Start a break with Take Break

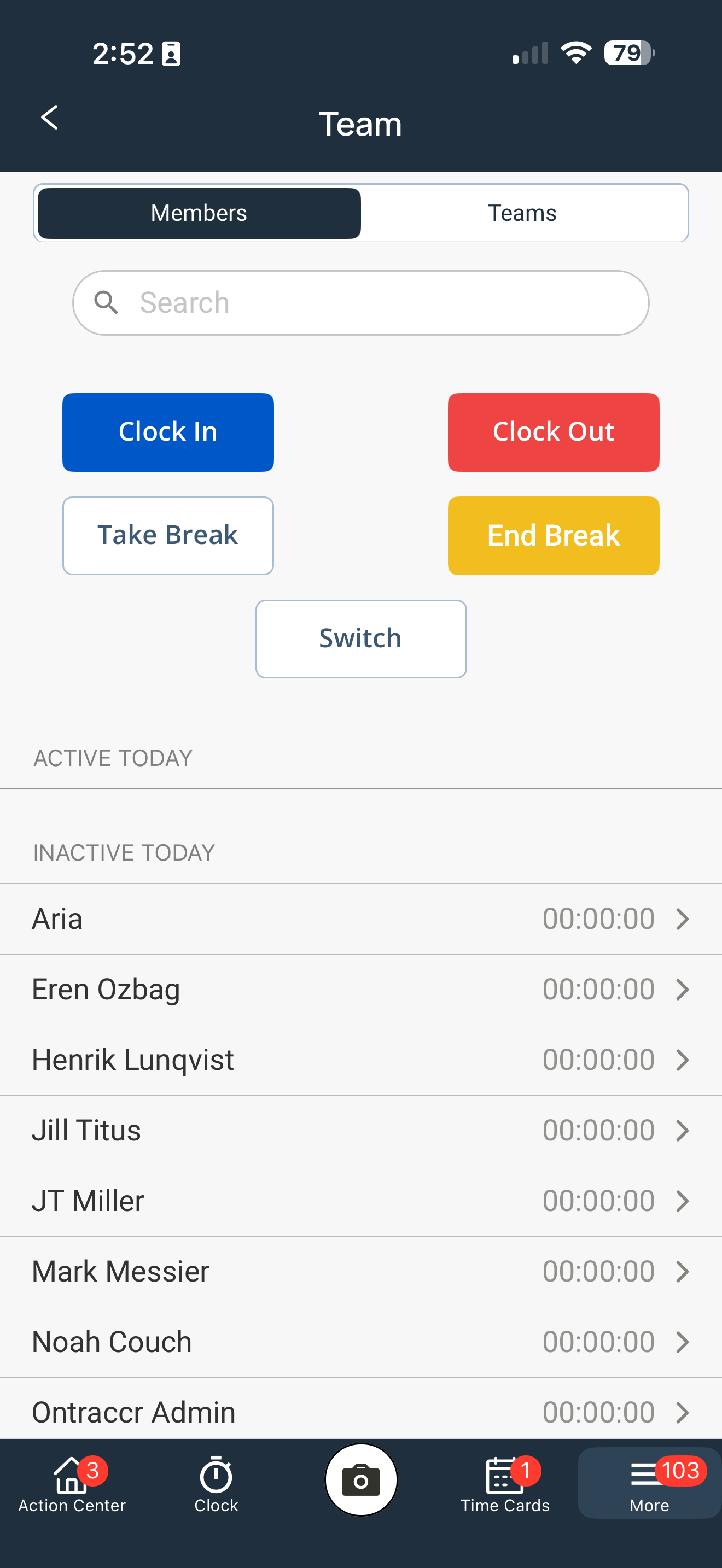click(x=168, y=536)
